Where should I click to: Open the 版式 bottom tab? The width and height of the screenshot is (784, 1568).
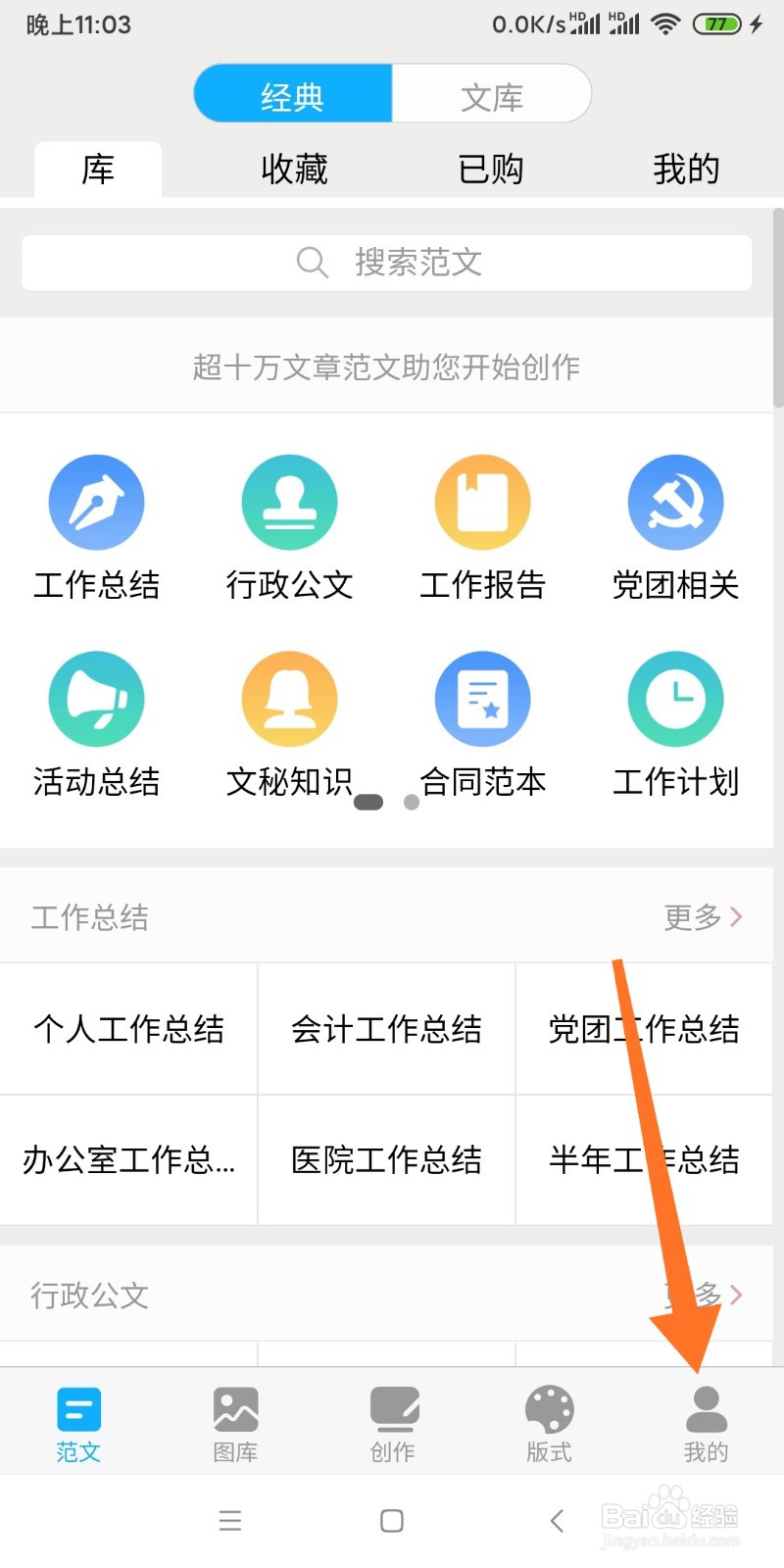549,1424
